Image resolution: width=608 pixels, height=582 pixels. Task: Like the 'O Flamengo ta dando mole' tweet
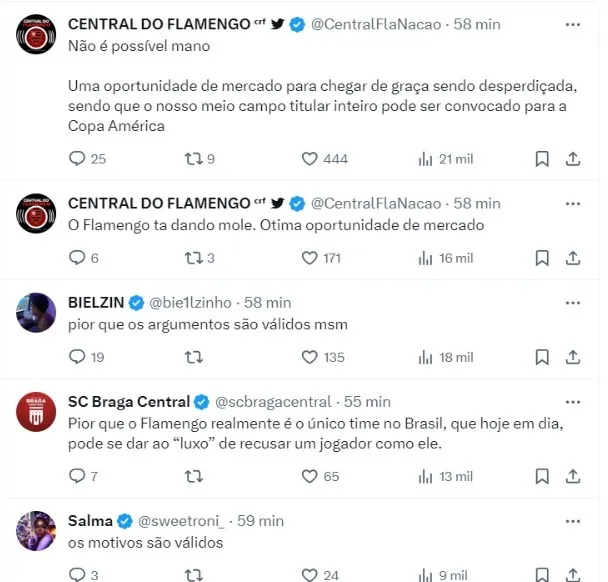[x=309, y=257]
